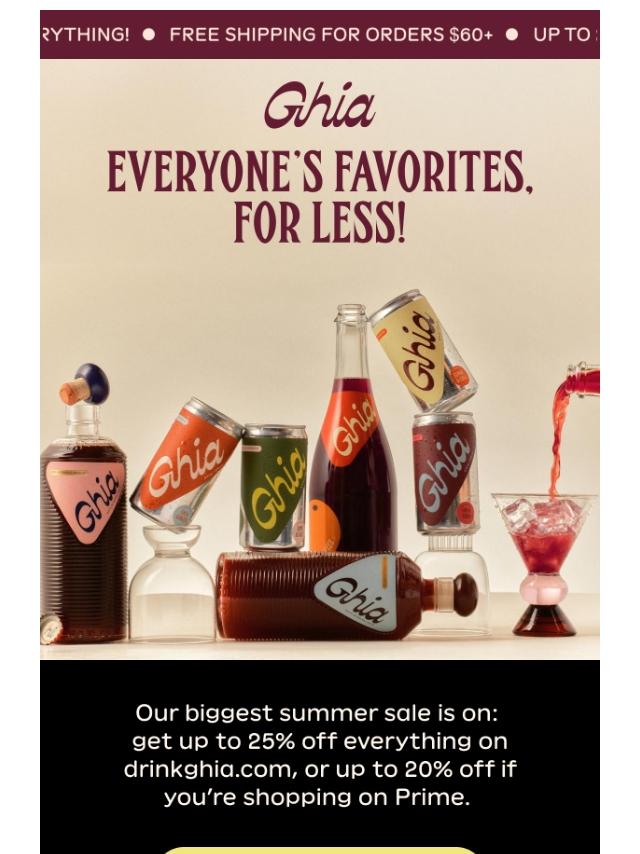Open the Ghia hero image of bottles and cans
640x854 pixels.
point(320,470)
